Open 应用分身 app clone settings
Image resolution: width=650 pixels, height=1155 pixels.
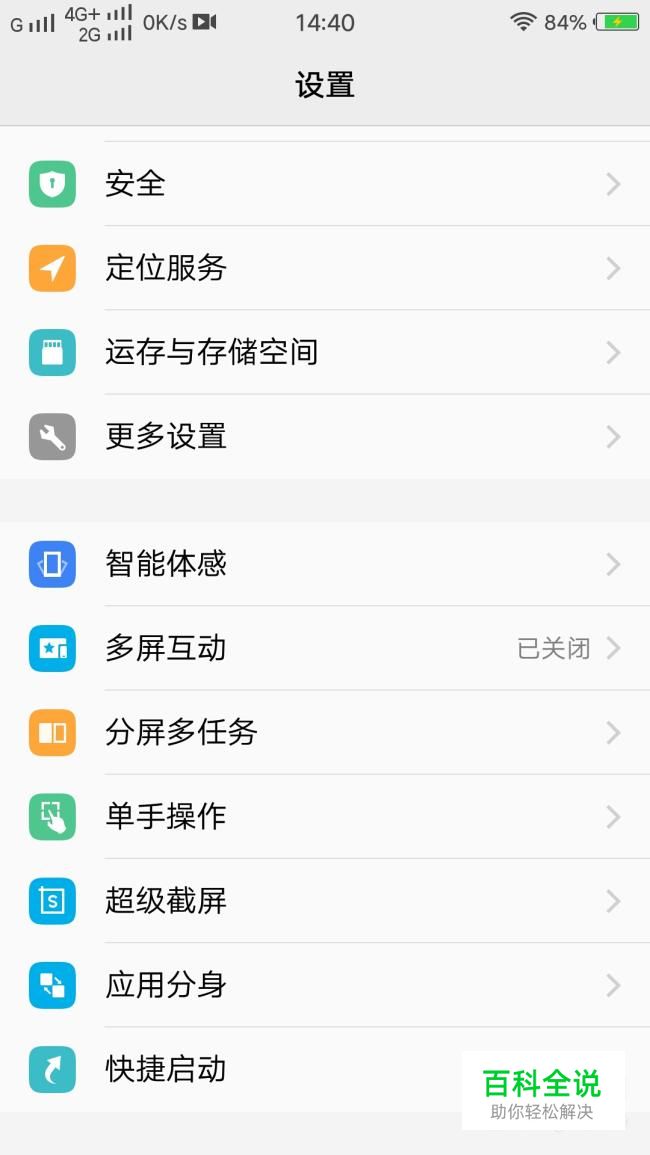click(325, 985)
